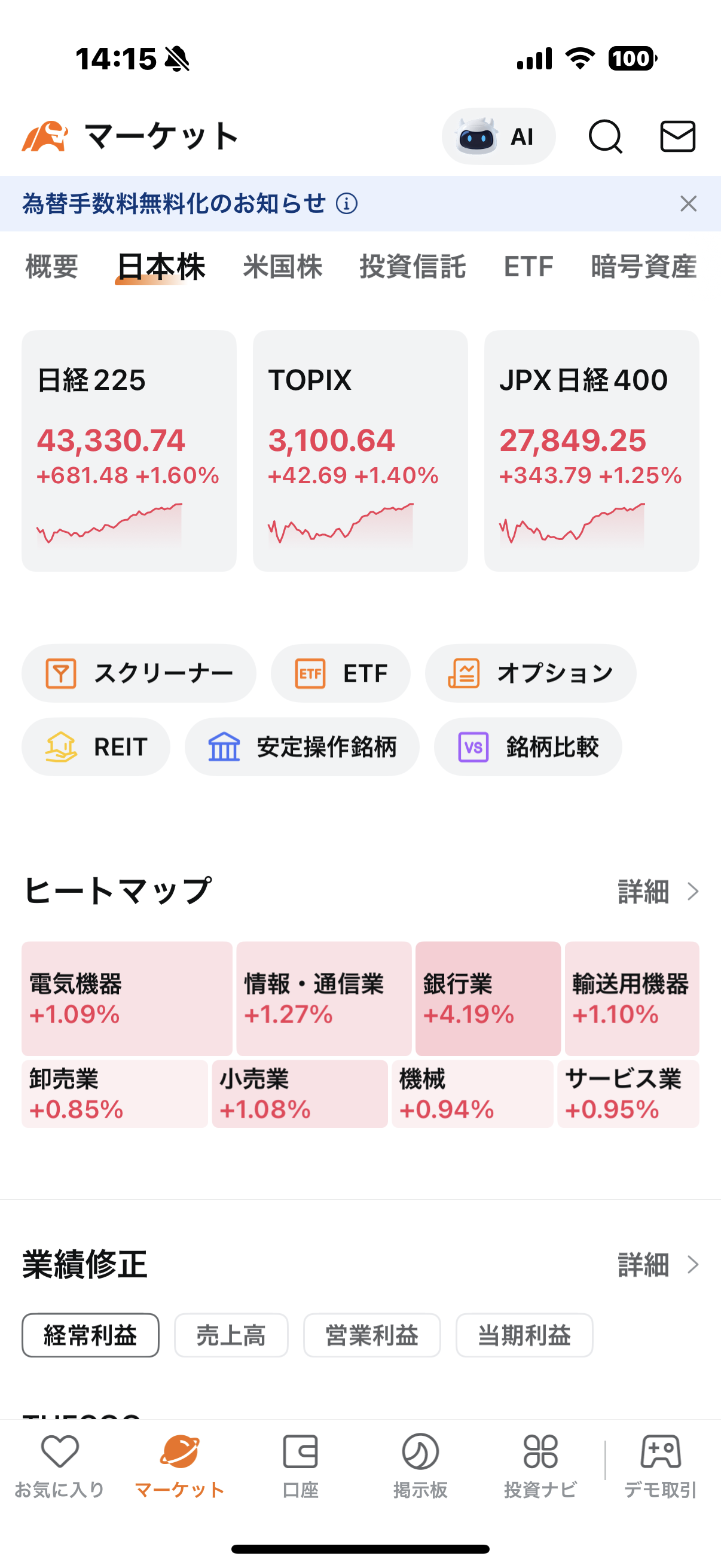This screenshot has width=721, height=1568.
Task: Open 安定操作銘柄 list
Action: pyautogui.click(x=302, y=747)
